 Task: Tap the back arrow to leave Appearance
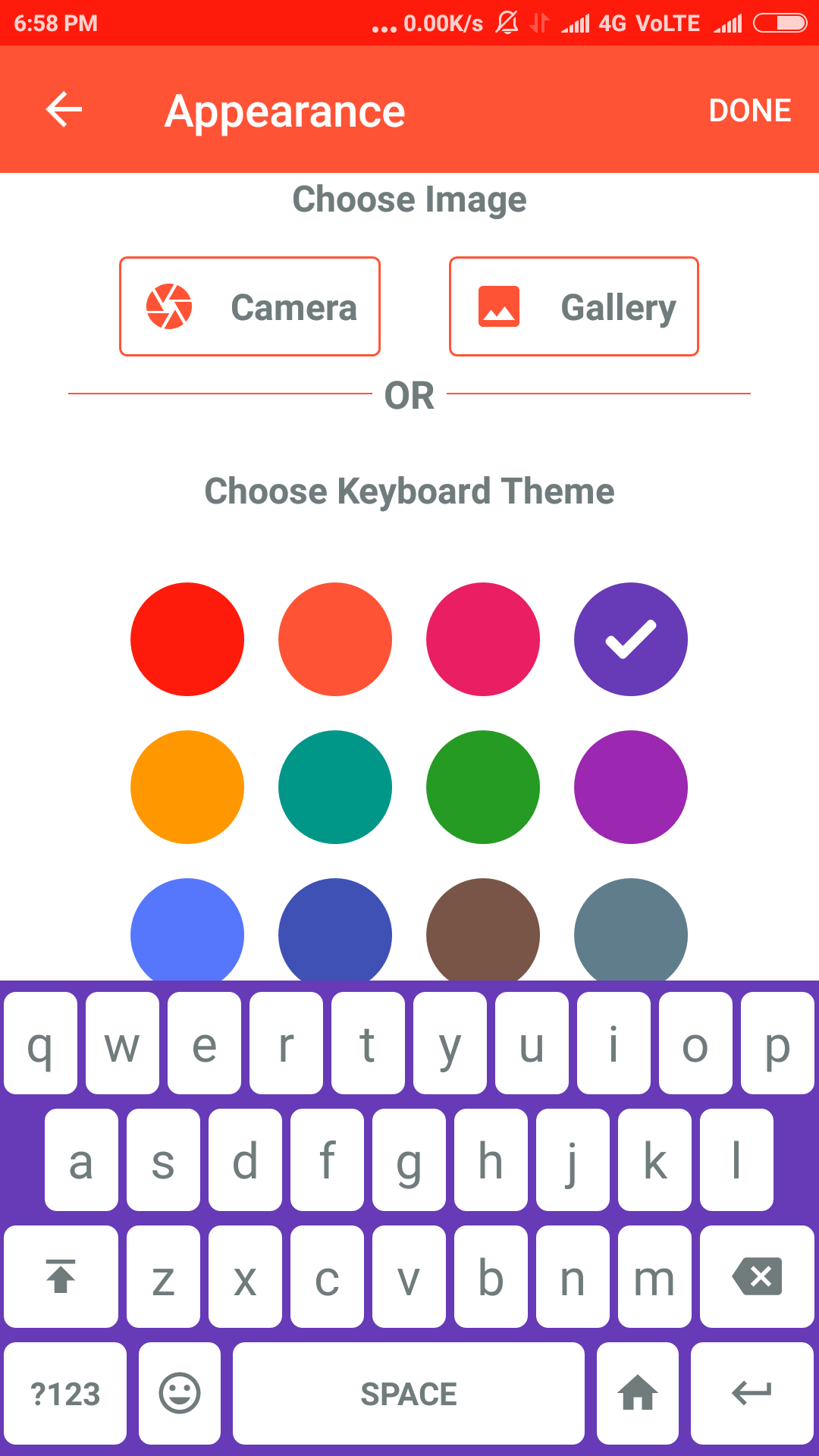[64, 108]
